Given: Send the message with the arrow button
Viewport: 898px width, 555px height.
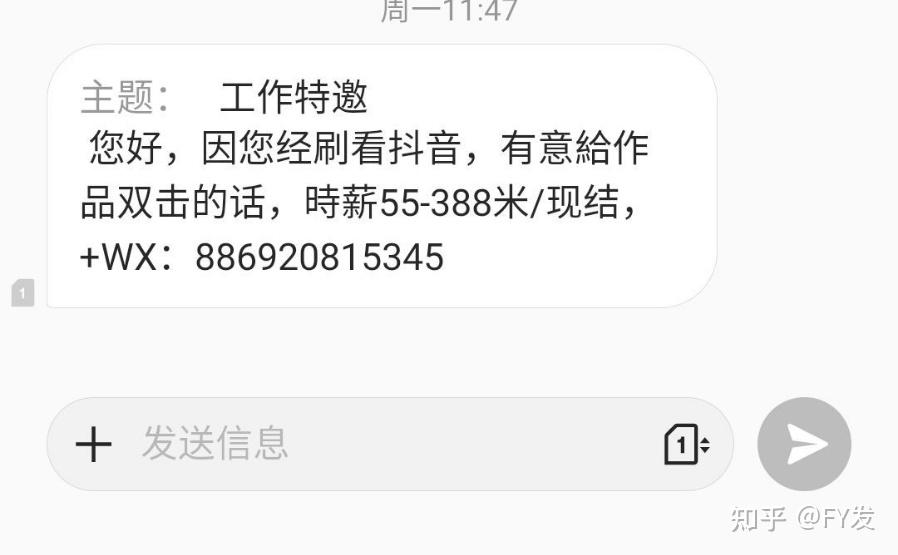Looking at the screenshot, I should [804, 444].
